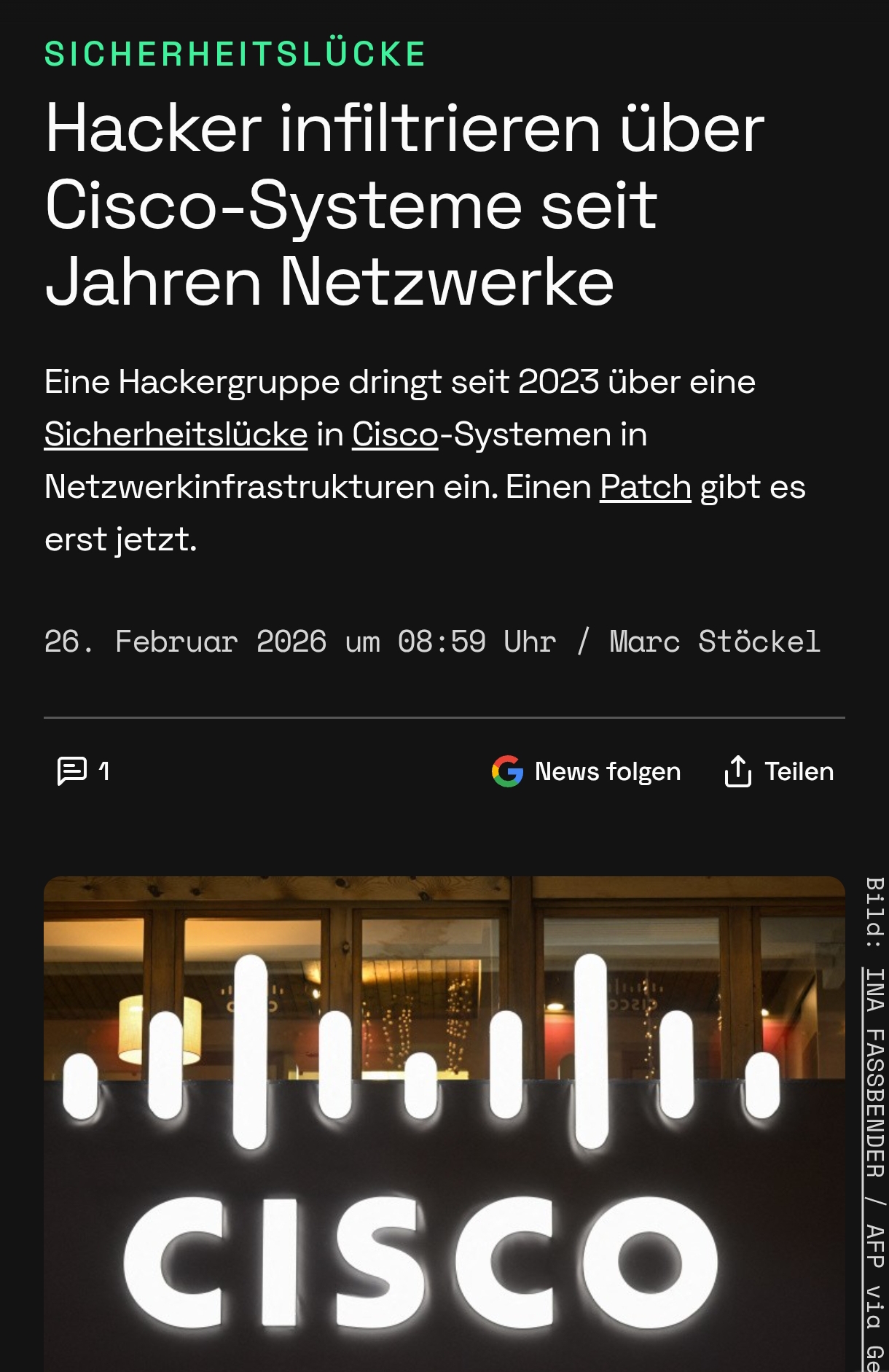Share this article via Teilen
This screenshot has height=1372, width=889.
[779, 771]
